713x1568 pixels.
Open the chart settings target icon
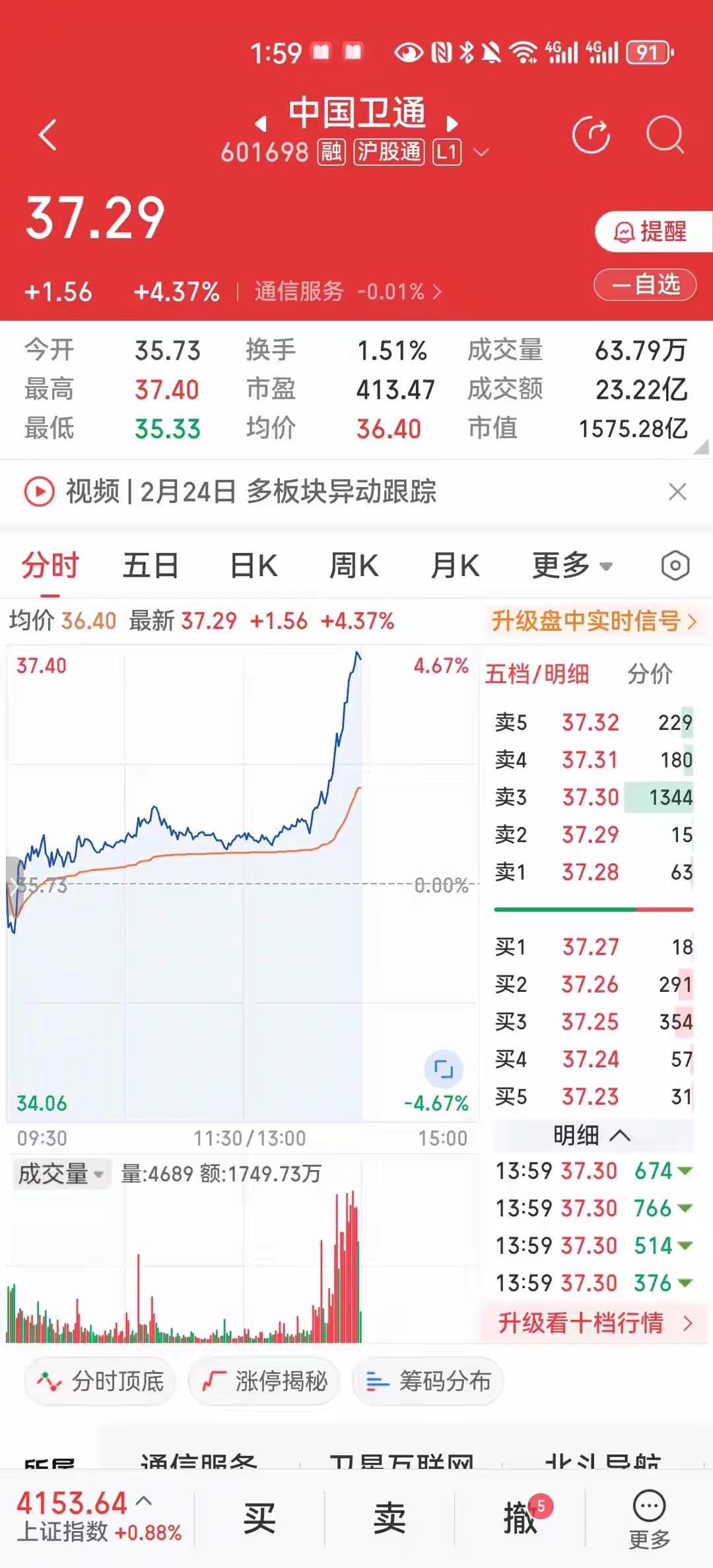click(x=675, y=566)
